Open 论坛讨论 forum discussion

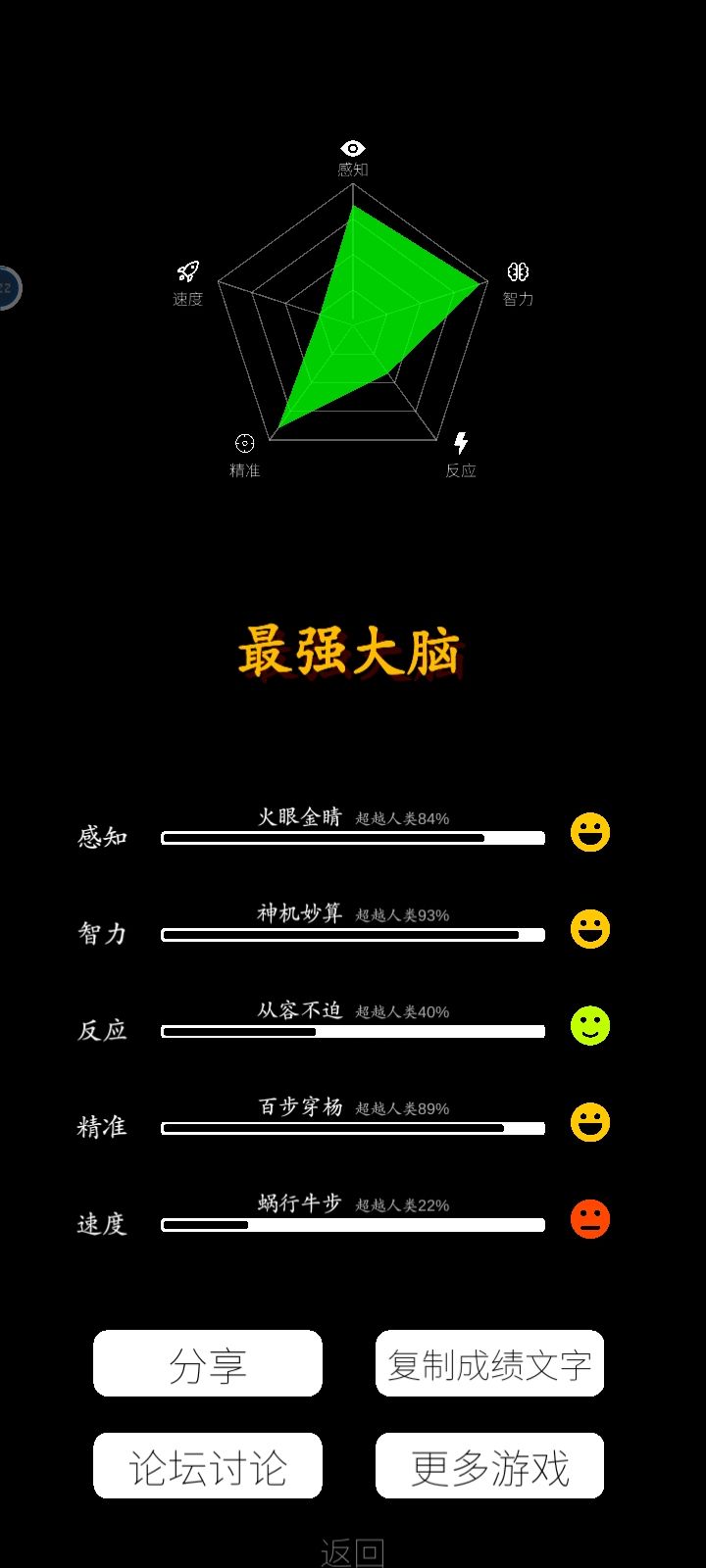[x=207, y=1466]
